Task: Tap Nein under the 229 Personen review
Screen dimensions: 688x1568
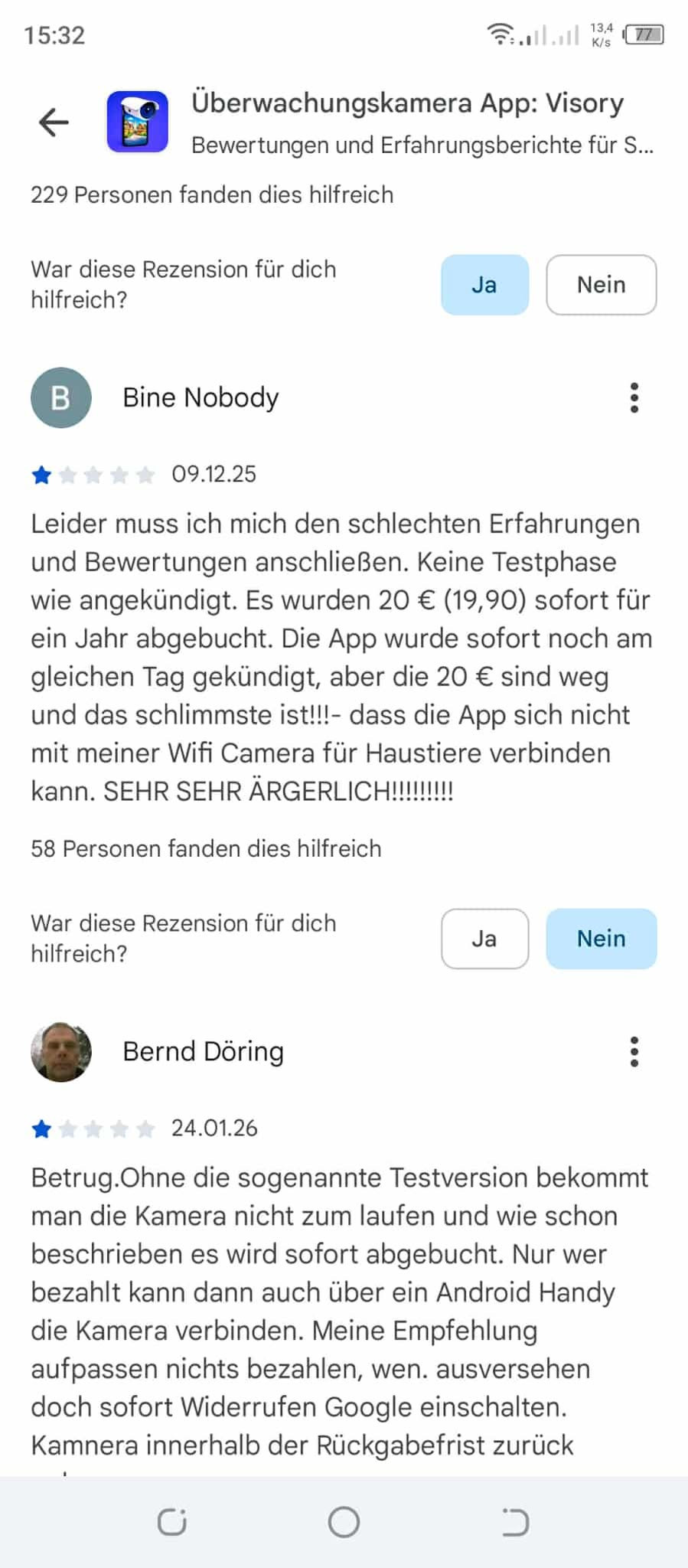Action: [x=601, y=285]
